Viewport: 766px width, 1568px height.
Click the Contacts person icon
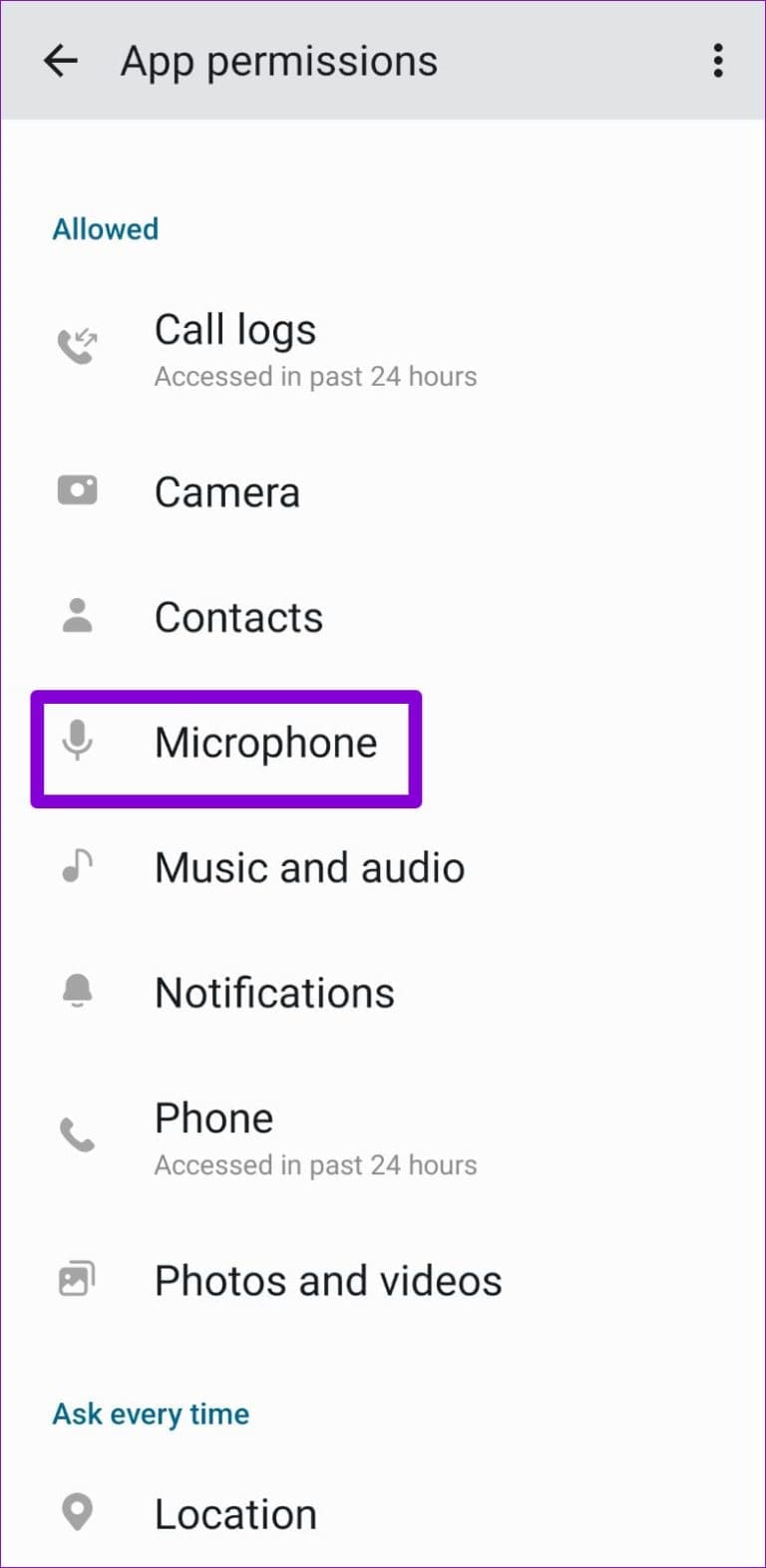(78, 616)
